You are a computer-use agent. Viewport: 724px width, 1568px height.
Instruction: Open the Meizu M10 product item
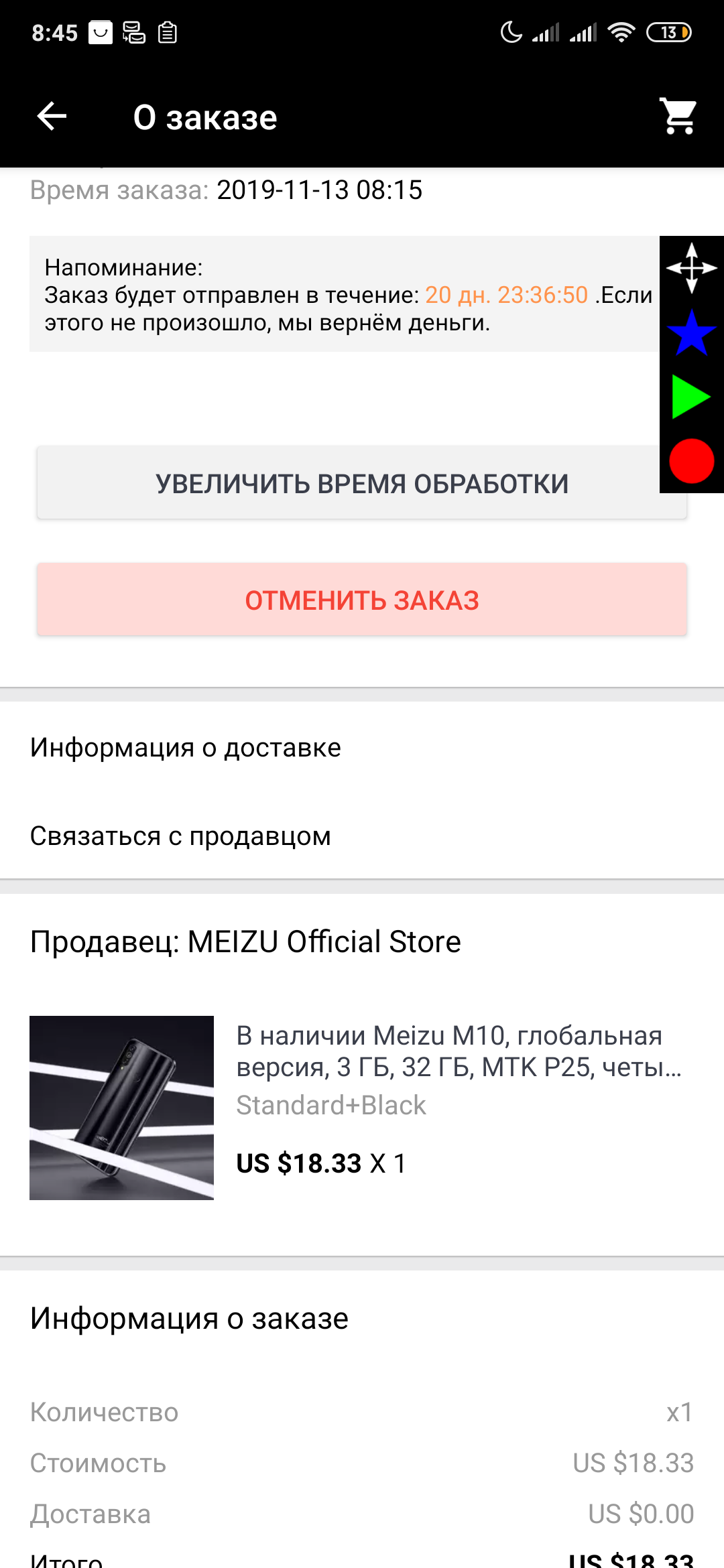[x=362, y=1108]
